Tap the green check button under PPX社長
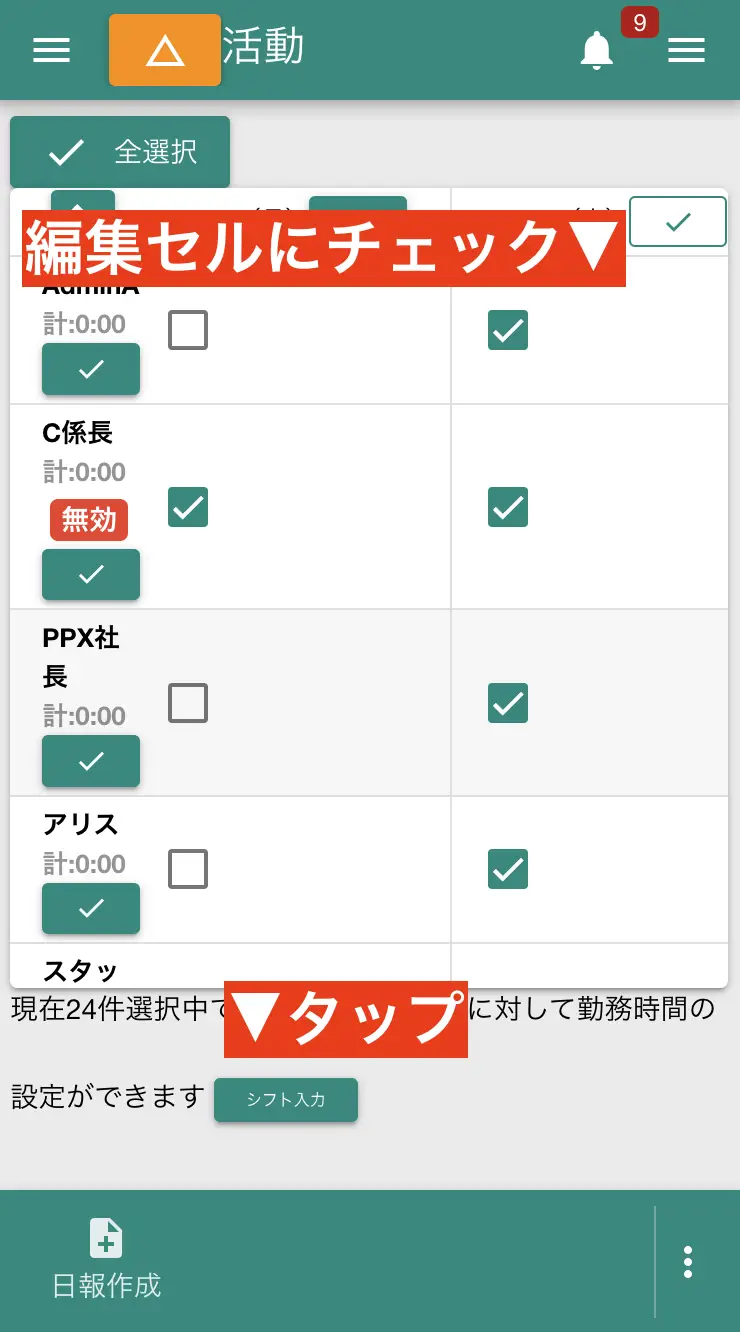740x1332 pixels. (91, 761)
